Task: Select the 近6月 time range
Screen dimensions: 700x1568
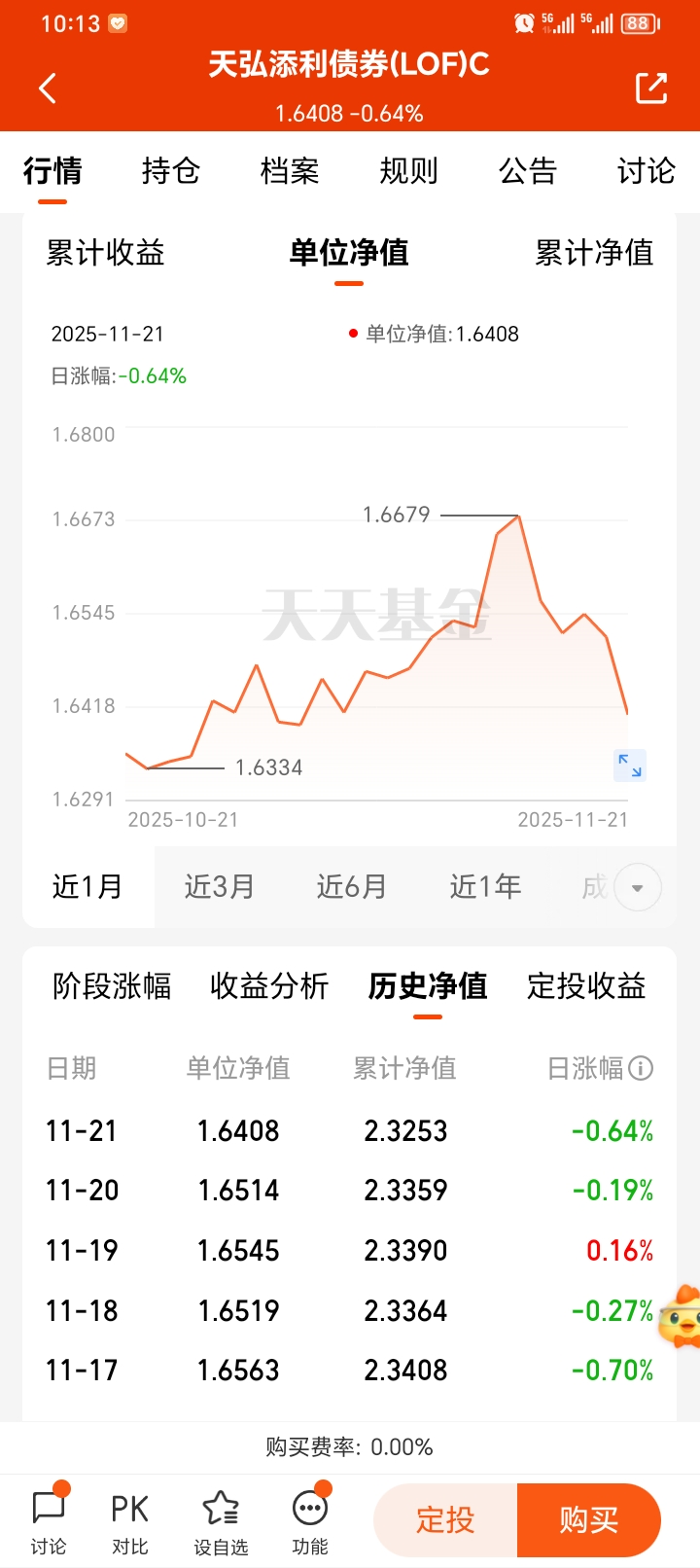Action: pyautogui.click(x=352, y=886)
